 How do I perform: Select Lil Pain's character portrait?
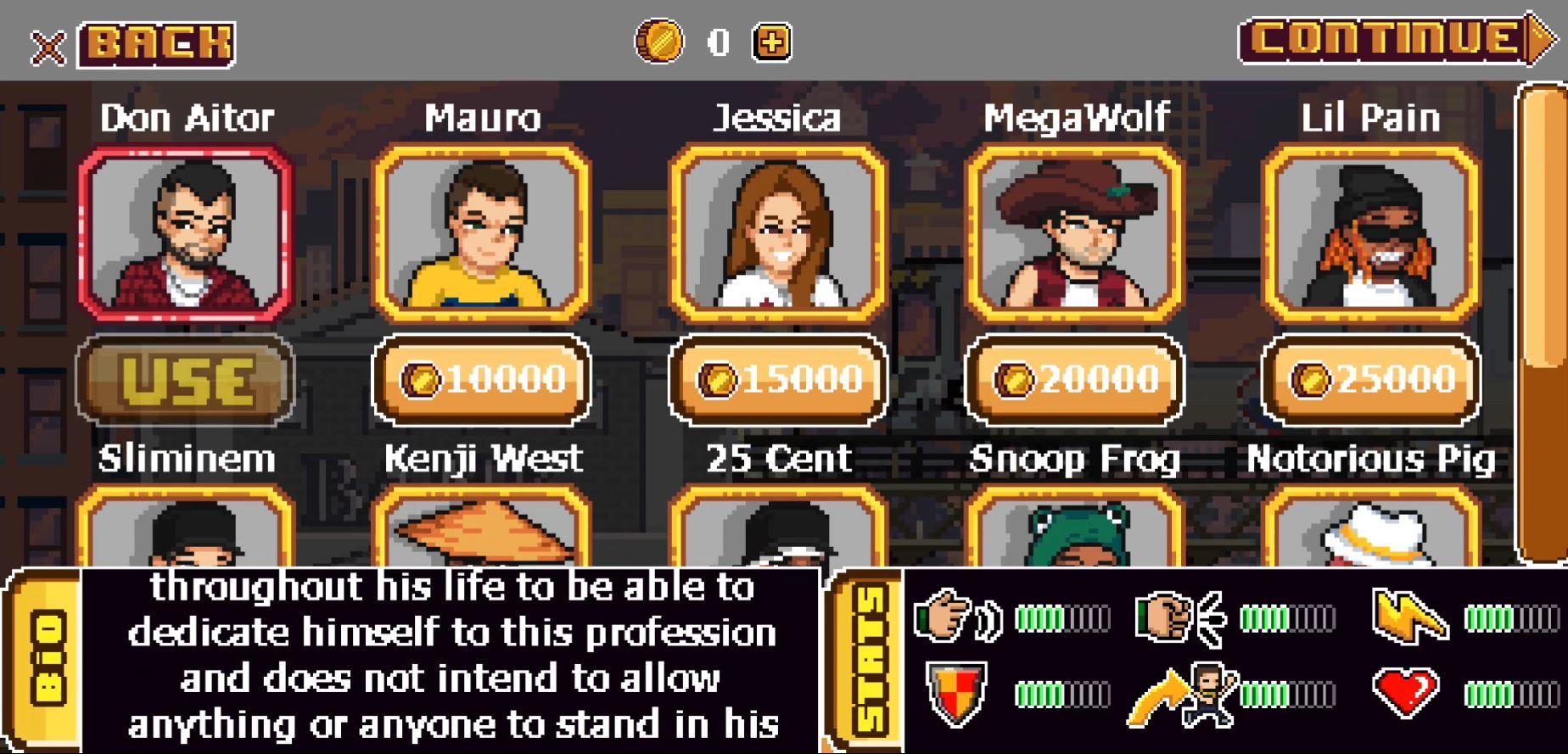[x=1370, y=232]
